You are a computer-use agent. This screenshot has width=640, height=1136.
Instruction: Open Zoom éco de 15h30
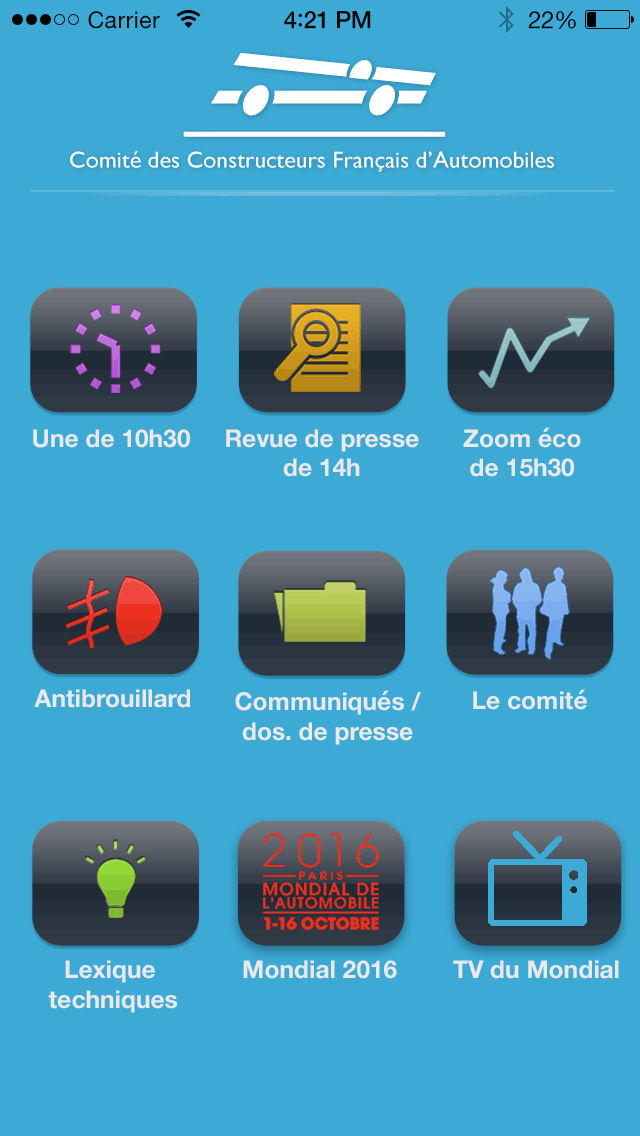click(x=530, y=351)
